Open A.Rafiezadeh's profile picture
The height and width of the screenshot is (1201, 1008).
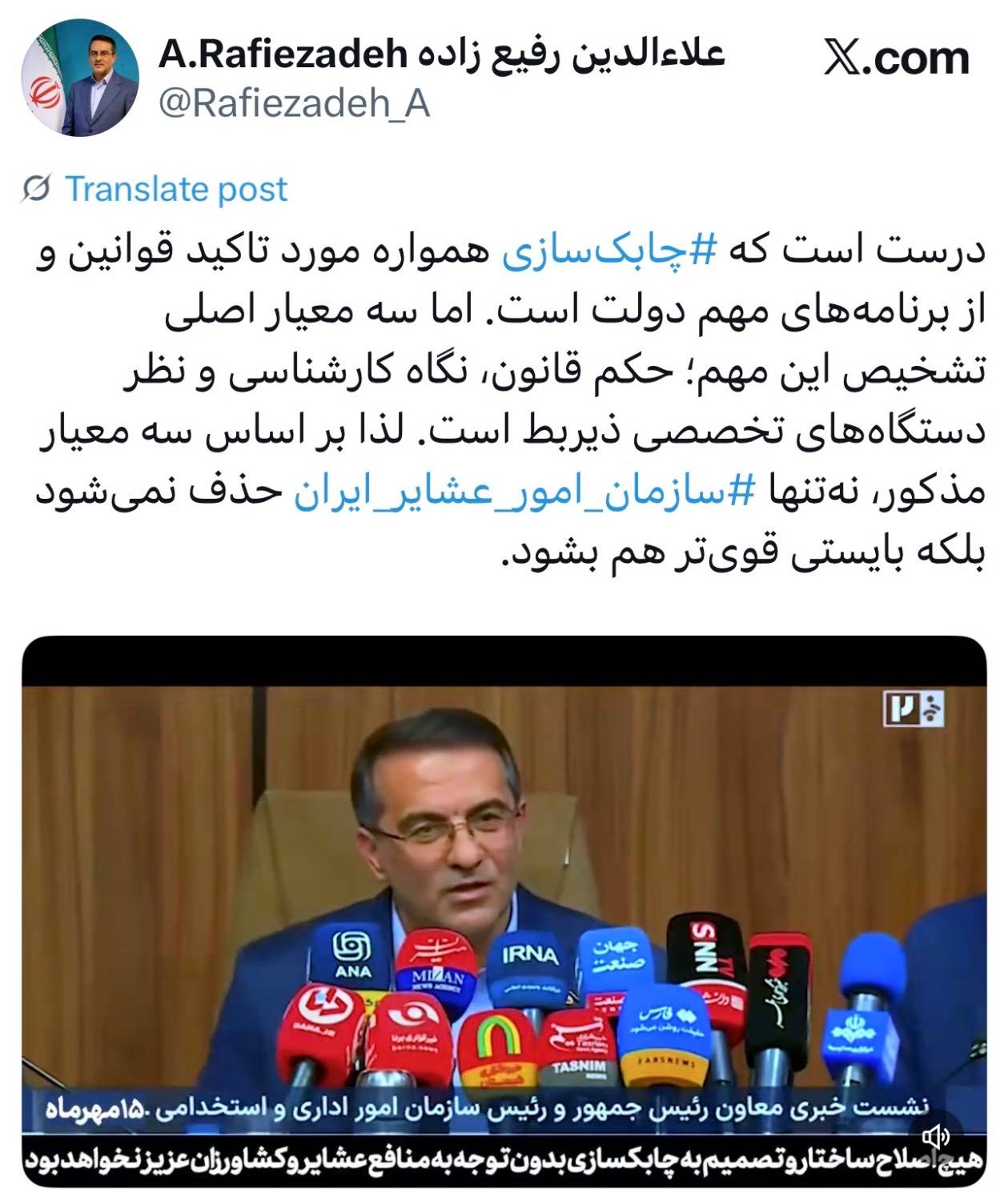point(79,78)
